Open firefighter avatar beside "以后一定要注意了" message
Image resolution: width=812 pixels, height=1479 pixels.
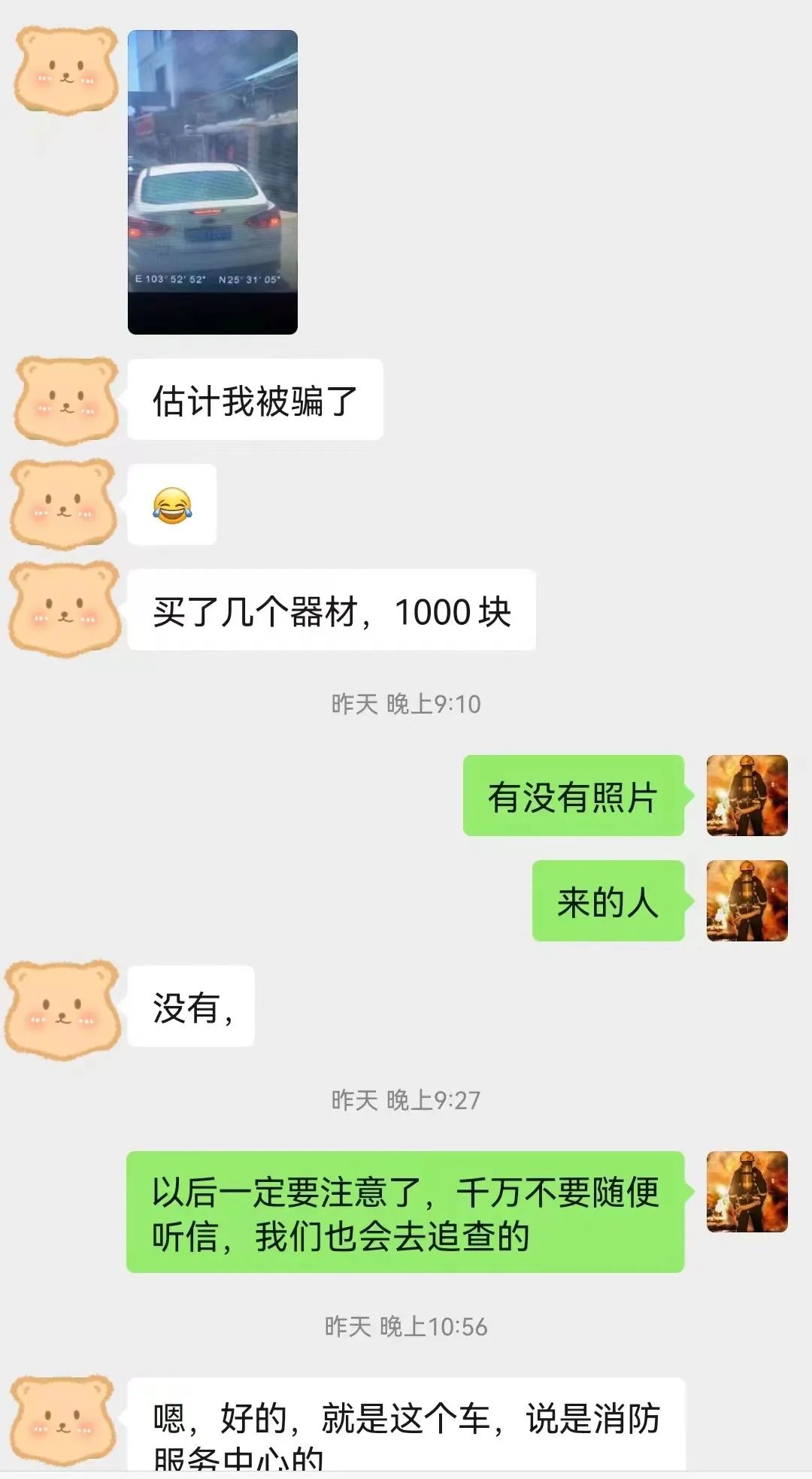[747, 1191]
